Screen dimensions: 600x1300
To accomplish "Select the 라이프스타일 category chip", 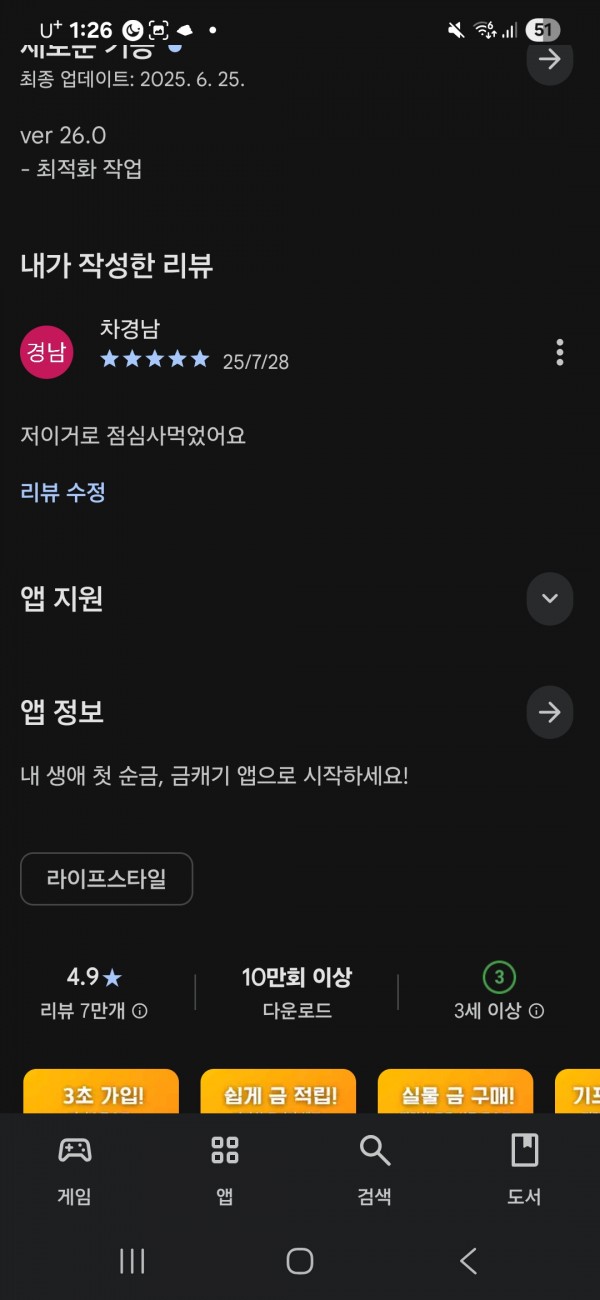I will point(106,879).
